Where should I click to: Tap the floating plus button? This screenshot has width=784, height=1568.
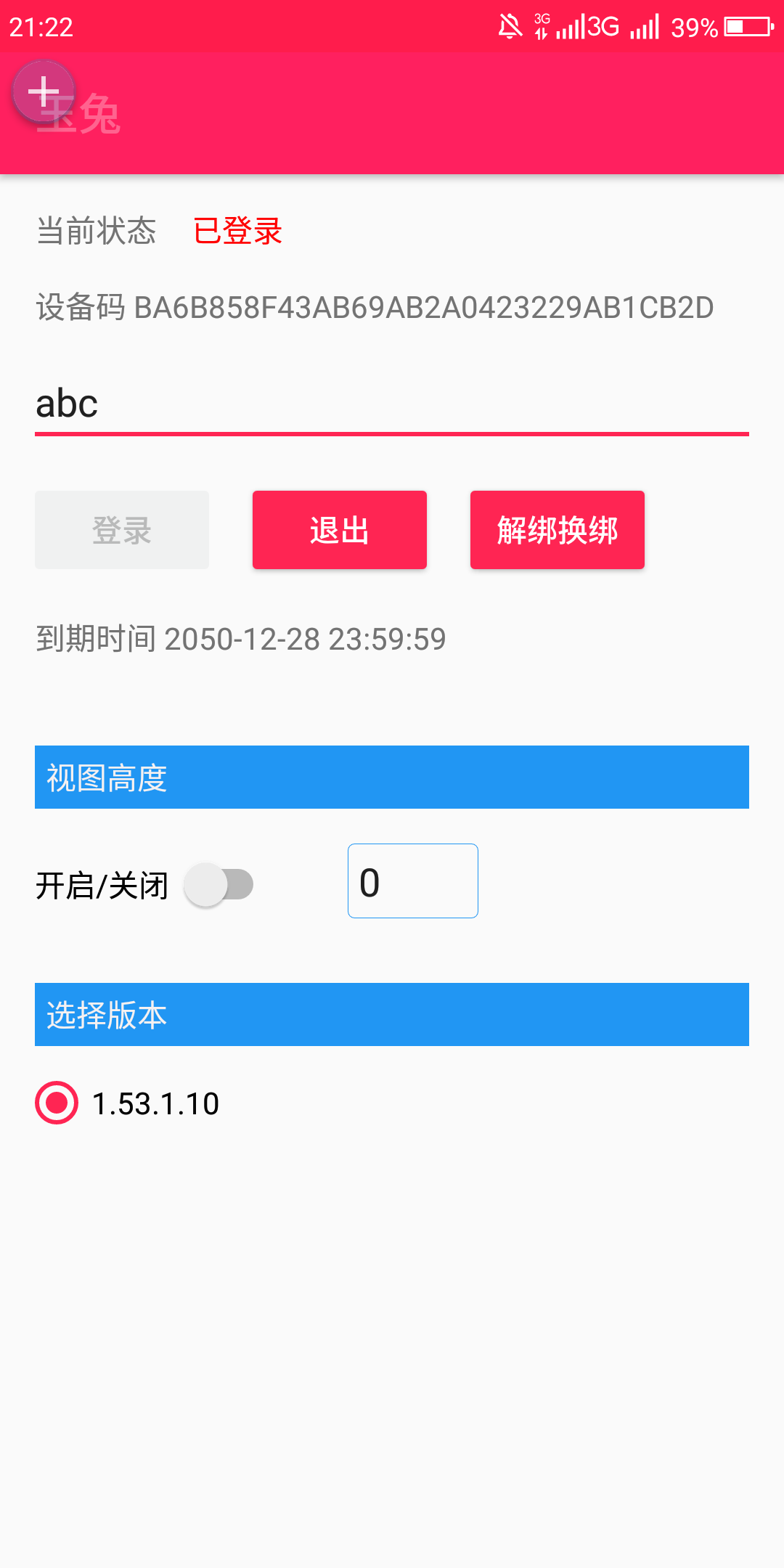coord(44,92)
